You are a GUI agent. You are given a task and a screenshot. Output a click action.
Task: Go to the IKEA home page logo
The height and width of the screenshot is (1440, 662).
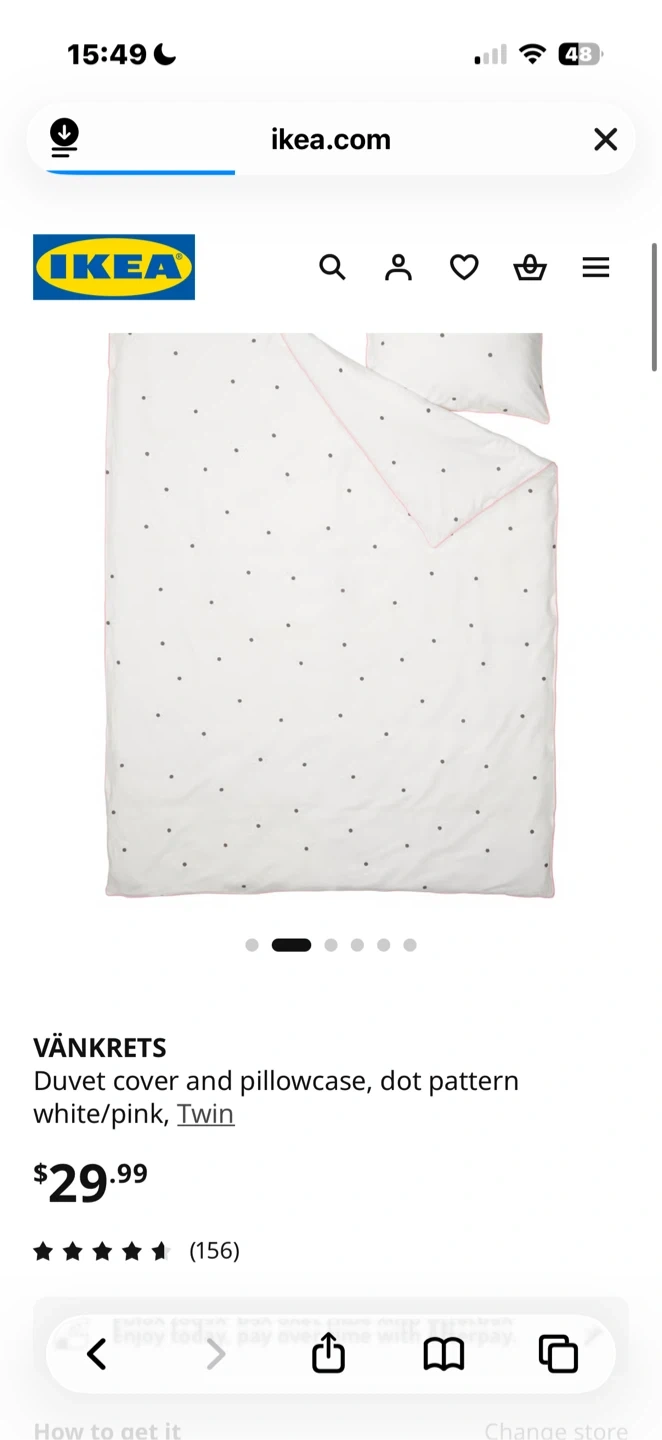click(114, 267)
